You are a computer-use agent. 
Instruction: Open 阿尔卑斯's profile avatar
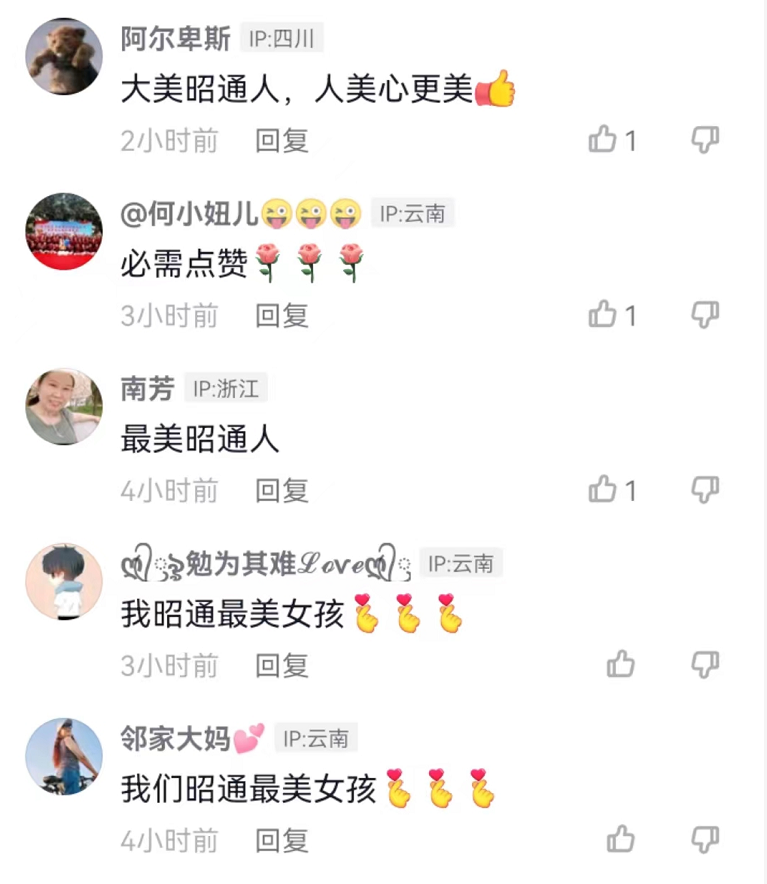[x=64, y=56]
